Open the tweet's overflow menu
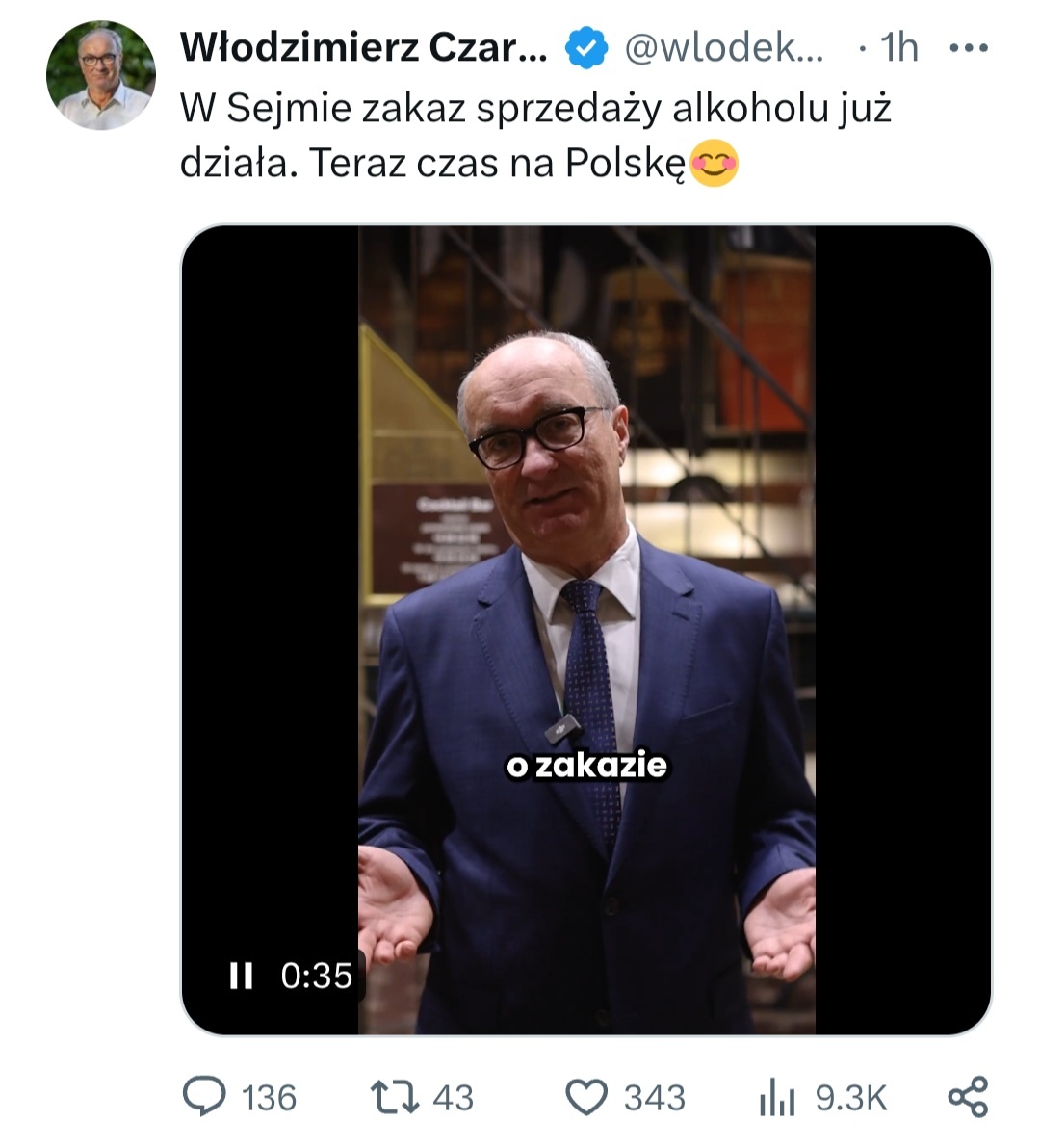The height and width of the screenshot is (1148, 1040). [968, 47]
